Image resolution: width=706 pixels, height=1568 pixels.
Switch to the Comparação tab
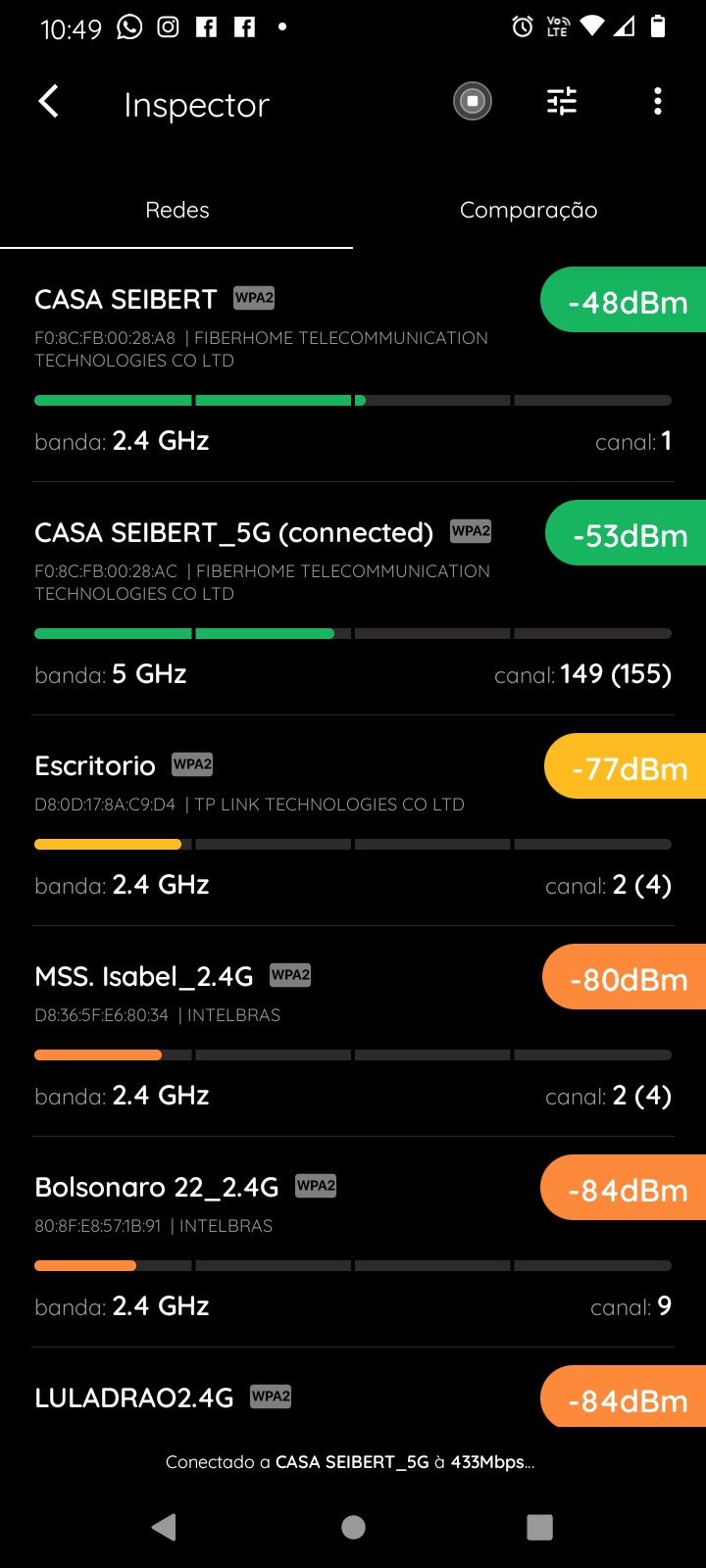click(x=529, y=211)
